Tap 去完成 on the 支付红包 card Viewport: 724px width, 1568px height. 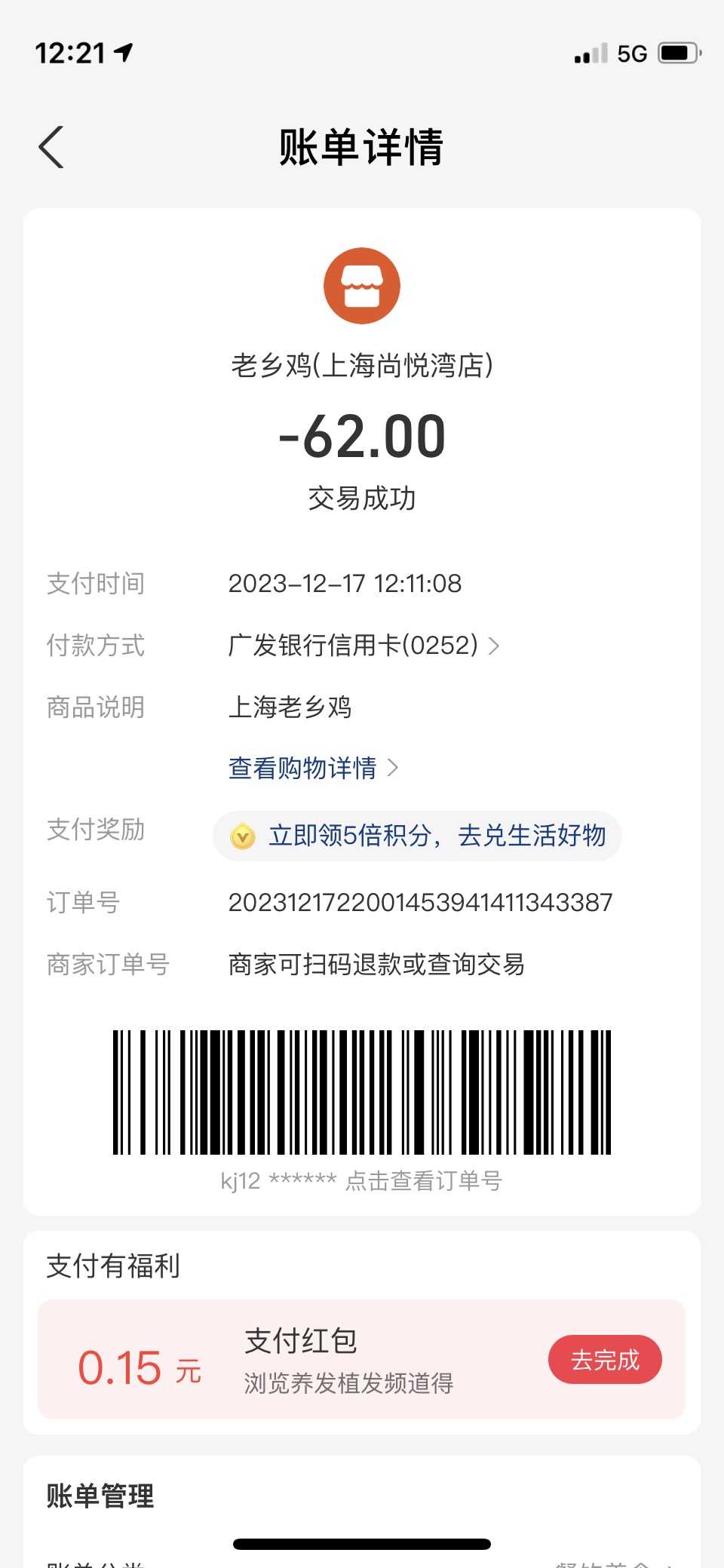605,1360
